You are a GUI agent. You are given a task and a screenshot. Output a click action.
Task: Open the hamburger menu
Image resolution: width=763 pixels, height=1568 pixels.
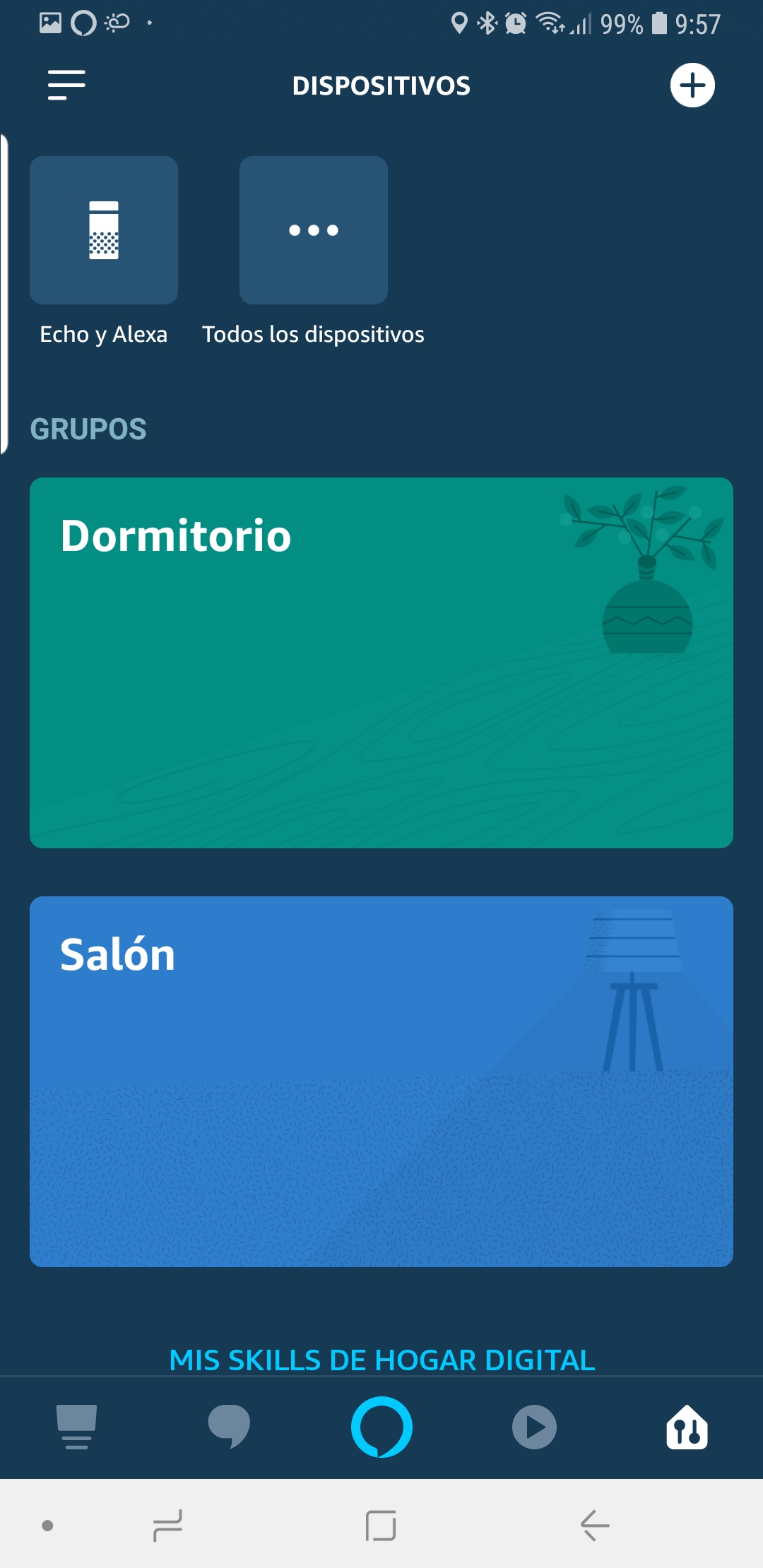pyautogui.click(x=66, y=85)
